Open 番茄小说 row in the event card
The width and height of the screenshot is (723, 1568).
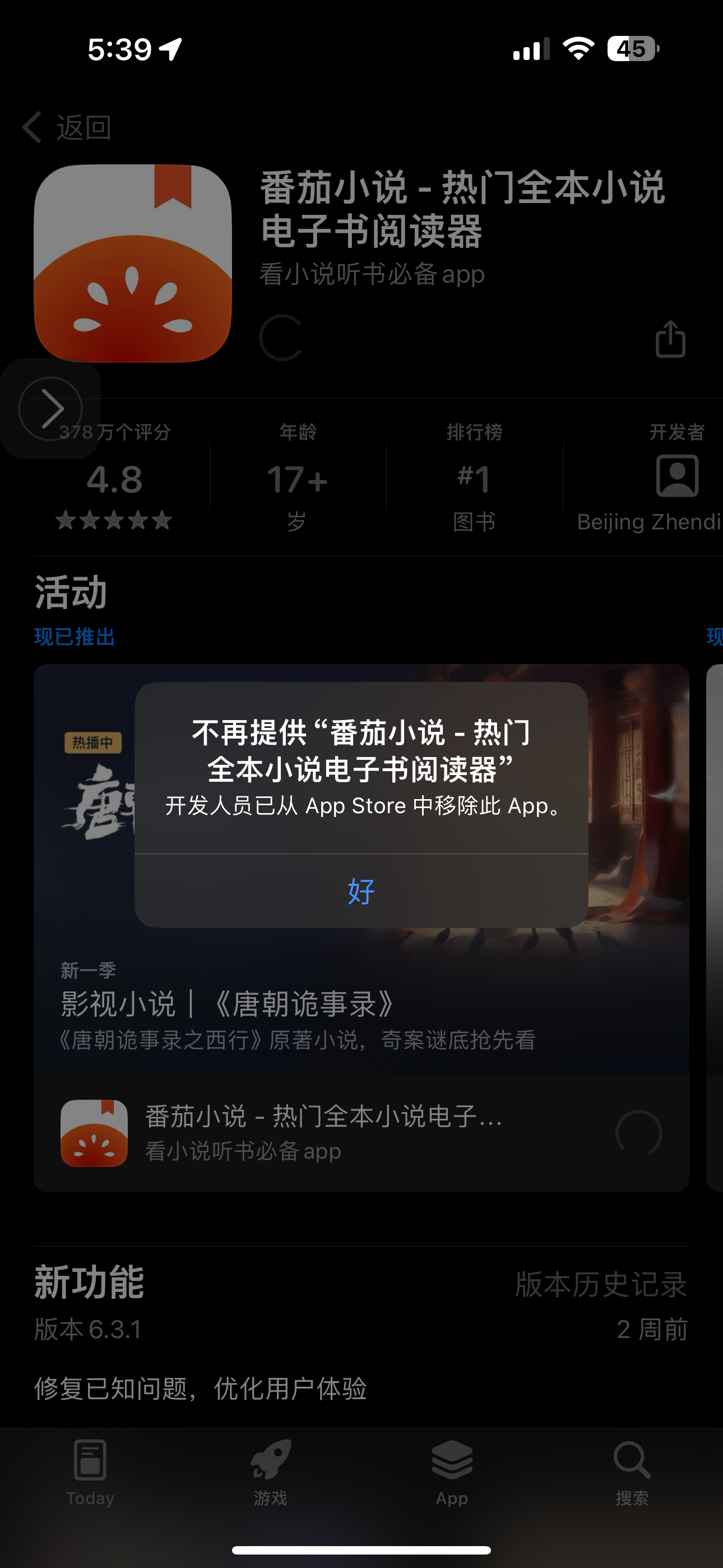pyautogui.click(x=323, y=1133)
